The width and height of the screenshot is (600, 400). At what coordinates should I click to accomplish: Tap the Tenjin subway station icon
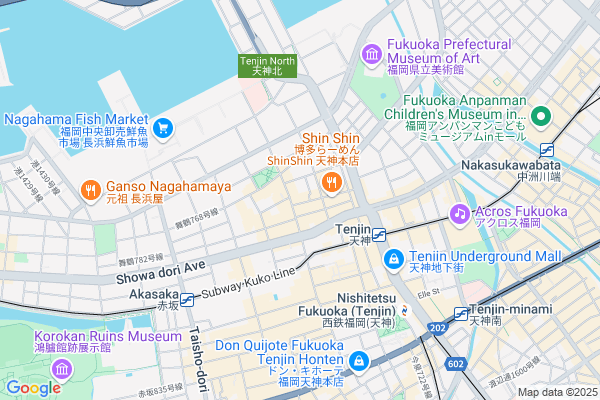point(380,236)
